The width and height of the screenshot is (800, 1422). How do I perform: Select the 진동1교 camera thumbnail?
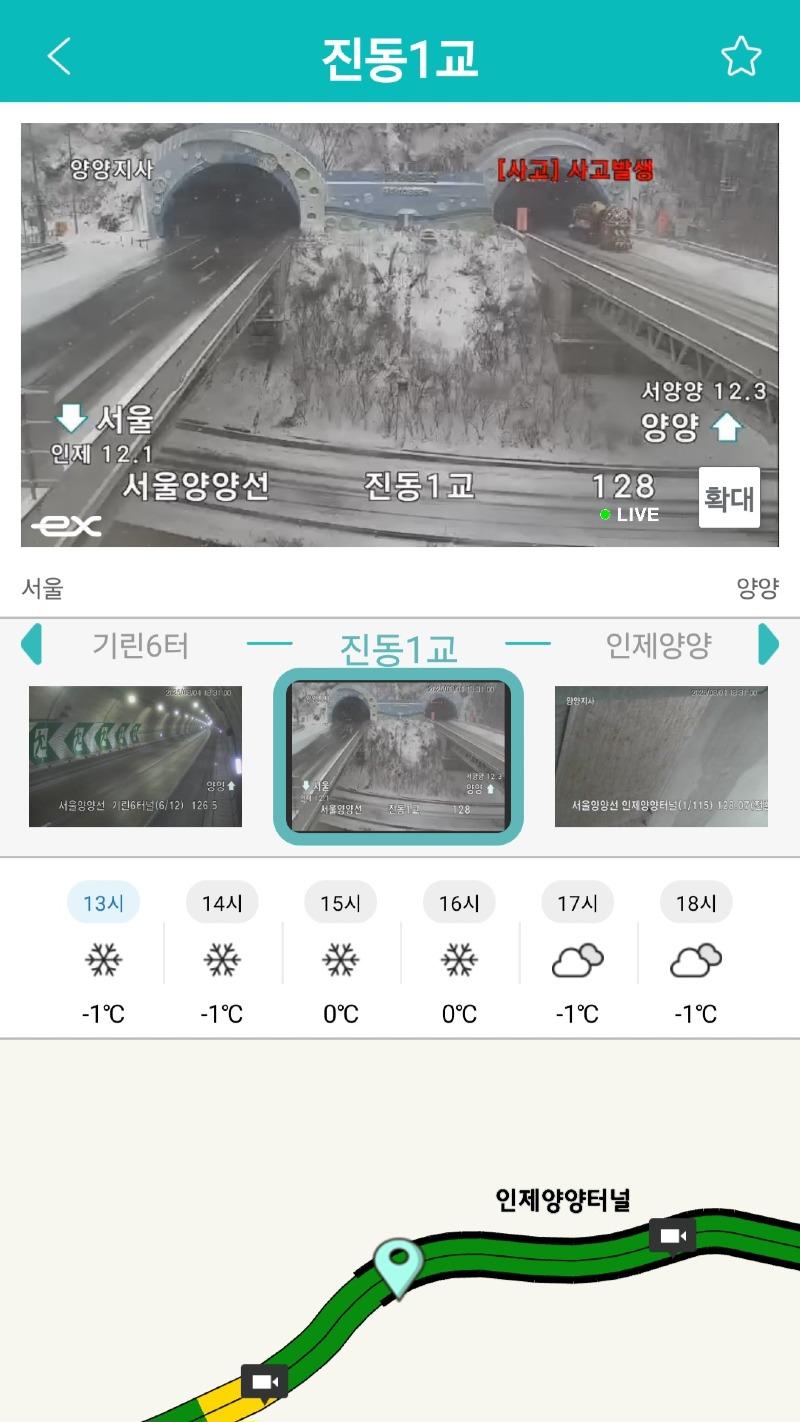click(398, 756)
